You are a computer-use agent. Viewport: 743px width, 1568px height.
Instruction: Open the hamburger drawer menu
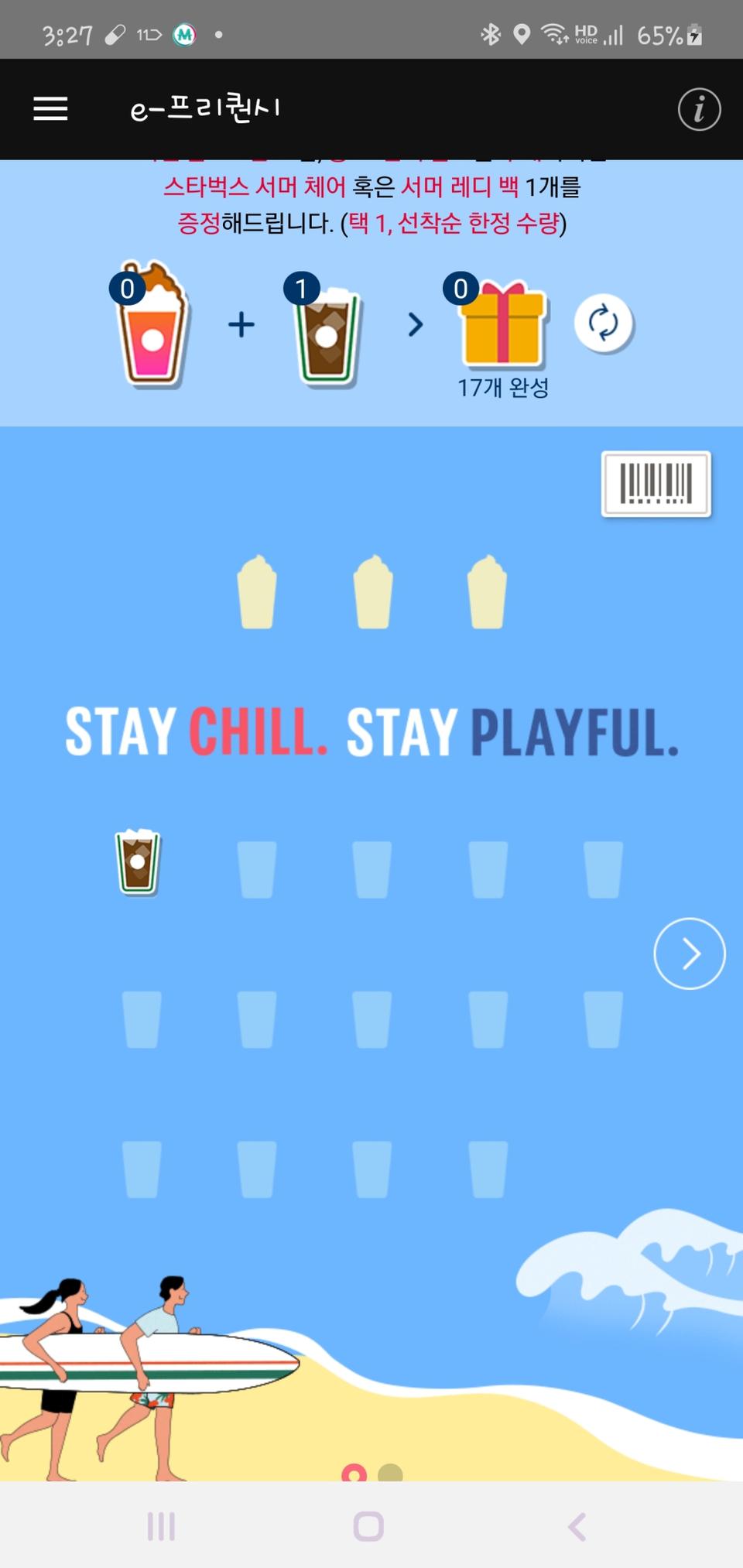50,108
